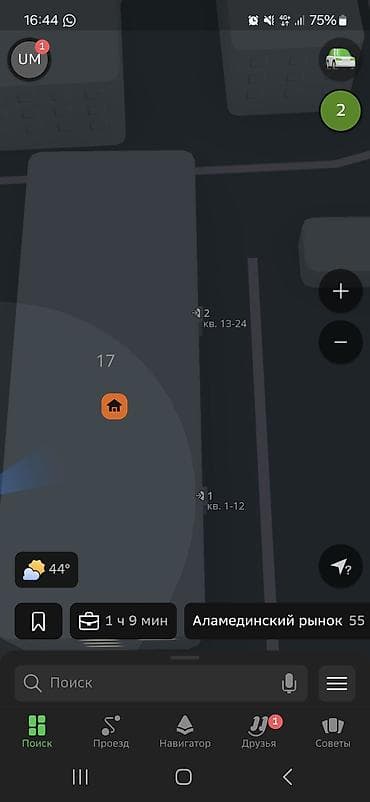Switch to the Друзья tab
The width and height of the screenshot is (370, 802).
(x=259, y=731)
